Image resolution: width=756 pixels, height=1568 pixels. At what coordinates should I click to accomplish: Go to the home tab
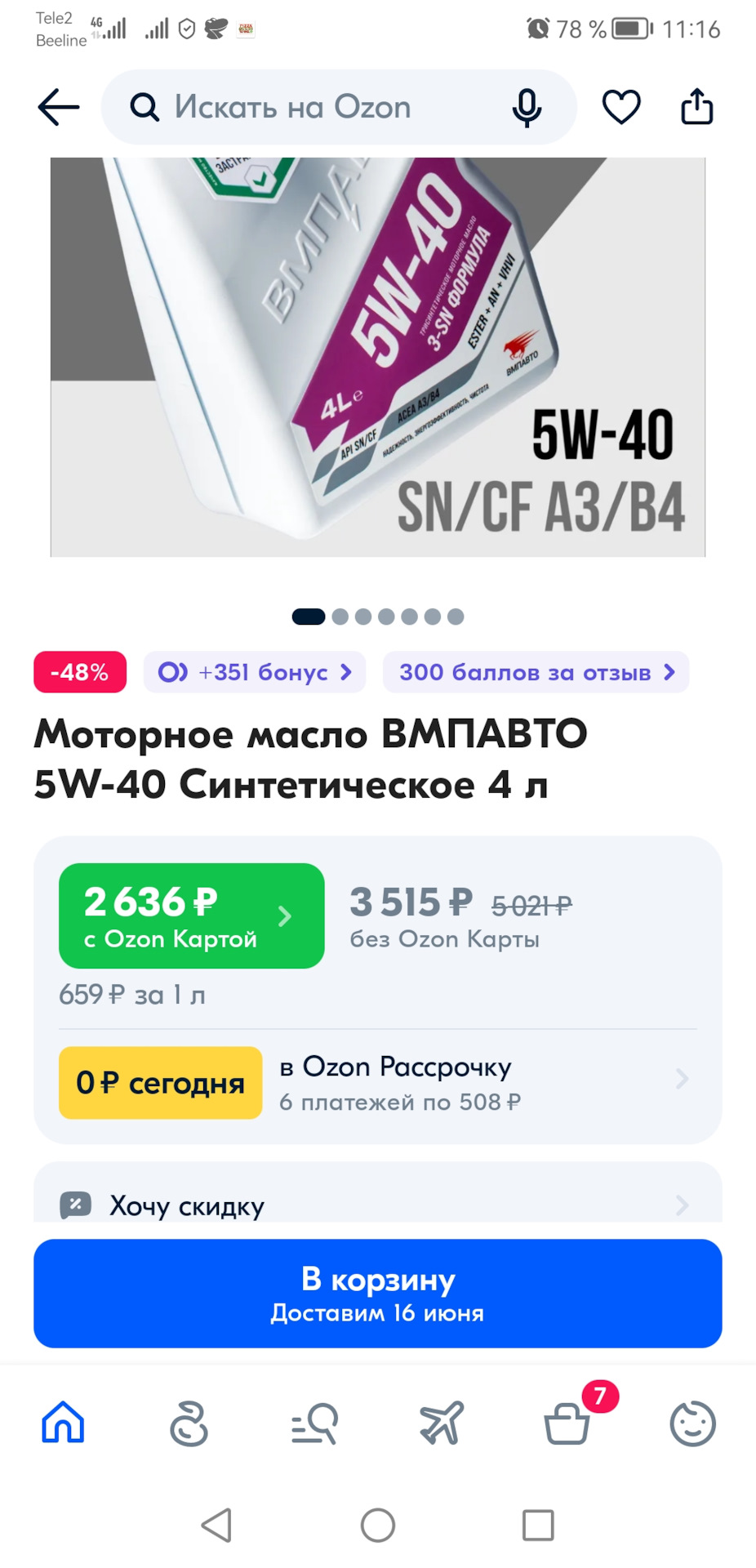[63, 1423]
